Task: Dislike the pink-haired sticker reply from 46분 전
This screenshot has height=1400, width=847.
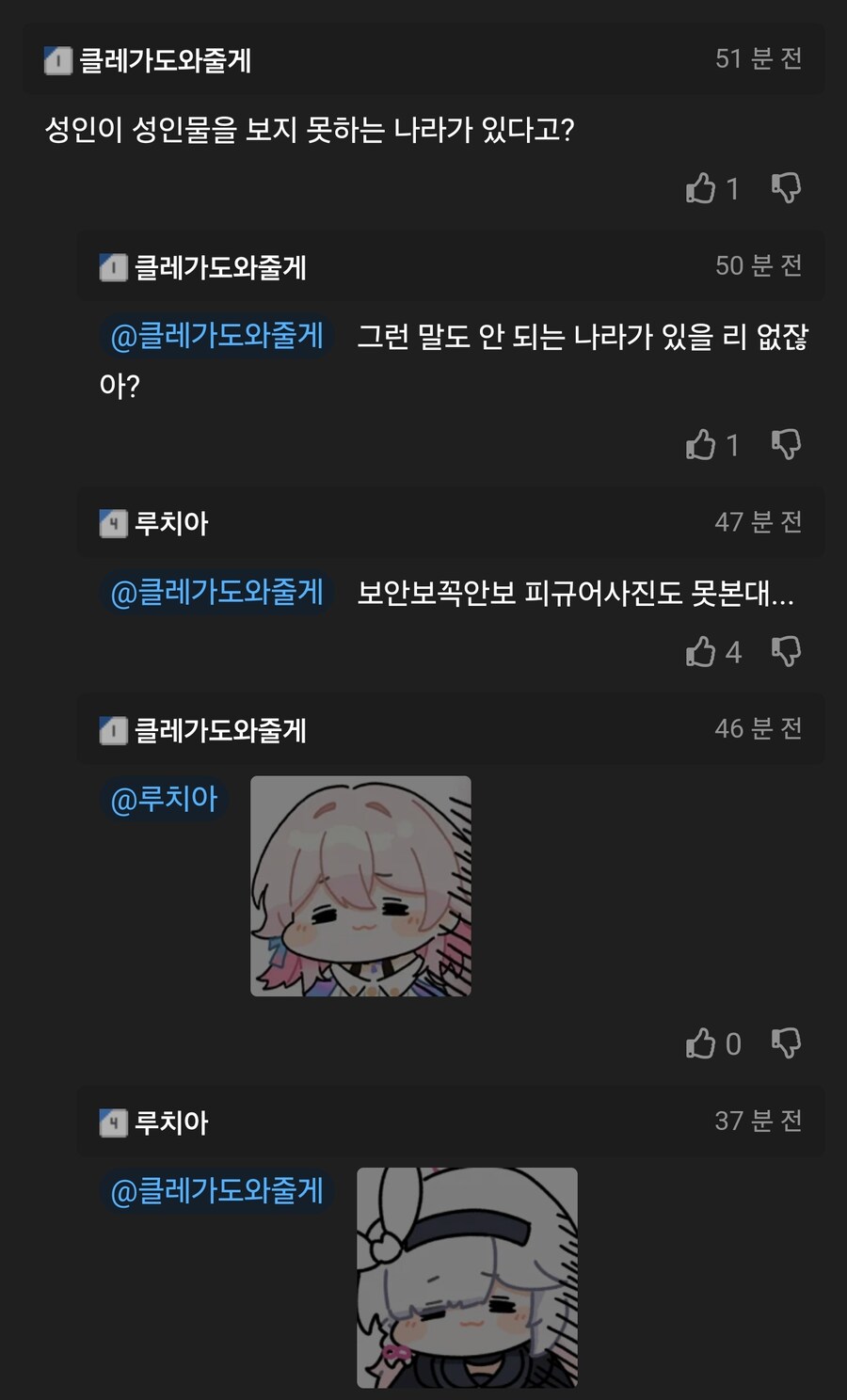Action: tap(786, 1042)
